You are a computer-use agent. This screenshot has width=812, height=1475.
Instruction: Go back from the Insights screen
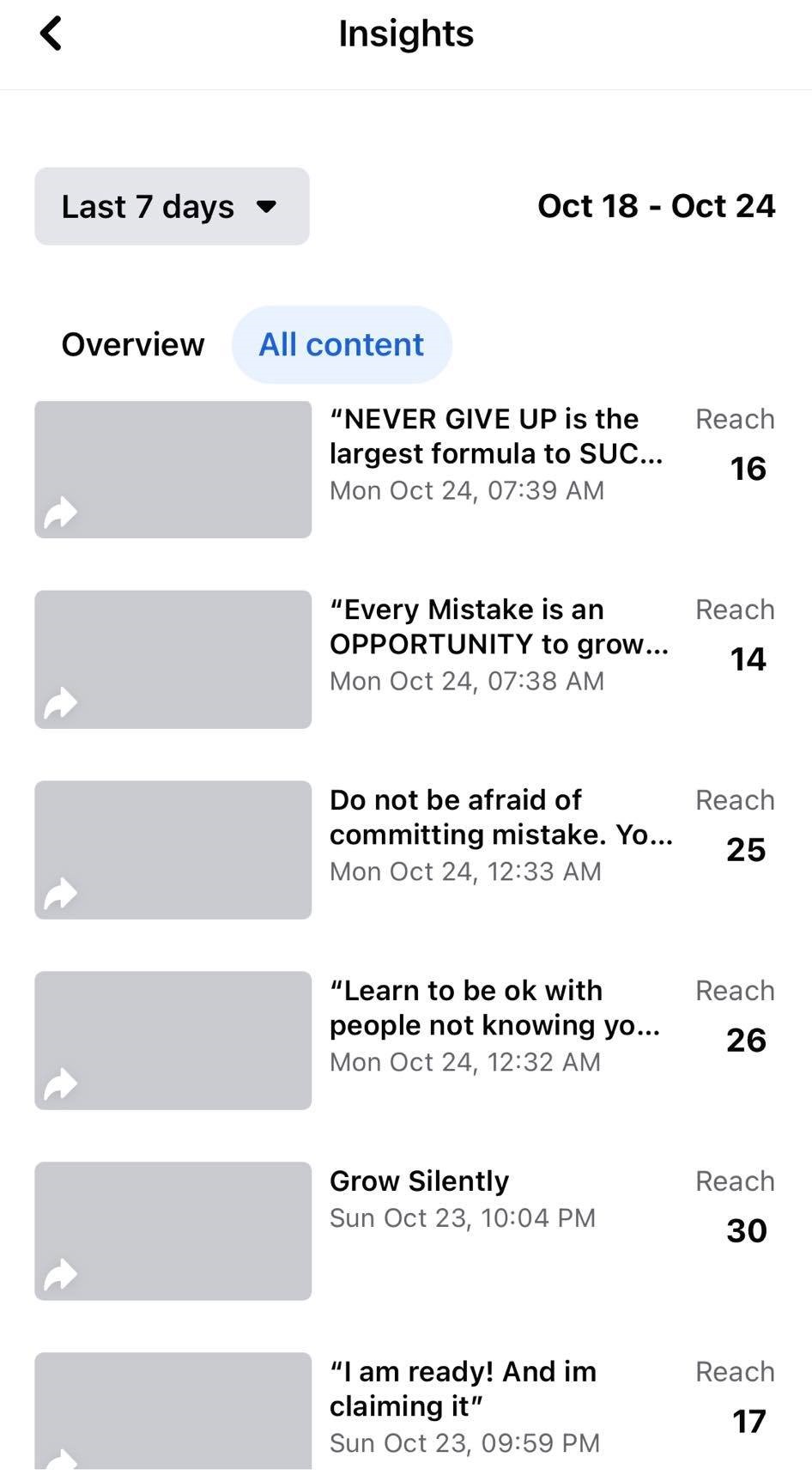point(52,34)
